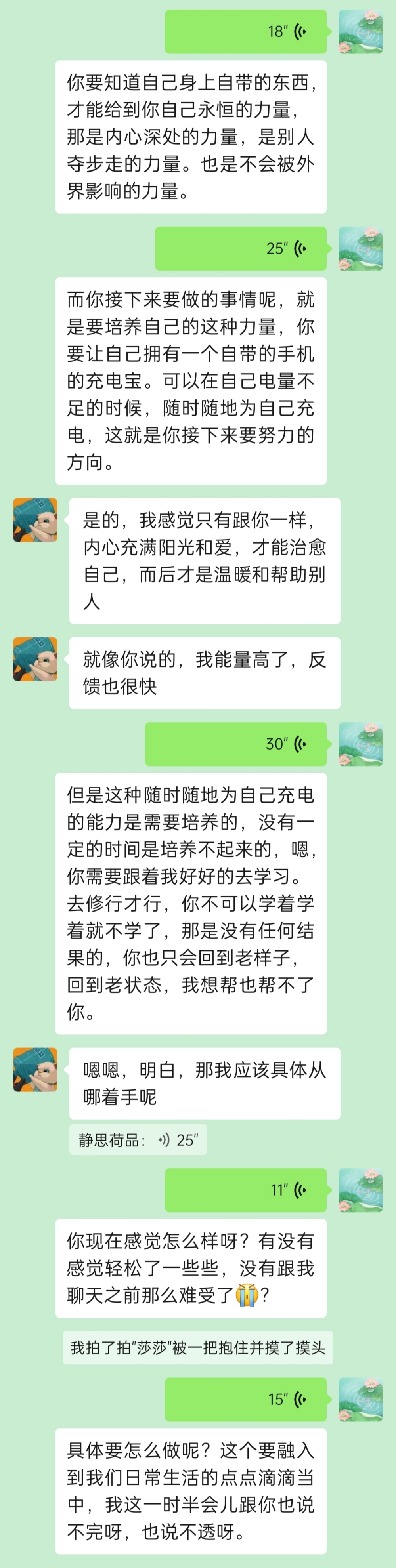The width and height of the screenshot is (396, 1568).
Task: Play the 18″ voice message
Action: 245,32
